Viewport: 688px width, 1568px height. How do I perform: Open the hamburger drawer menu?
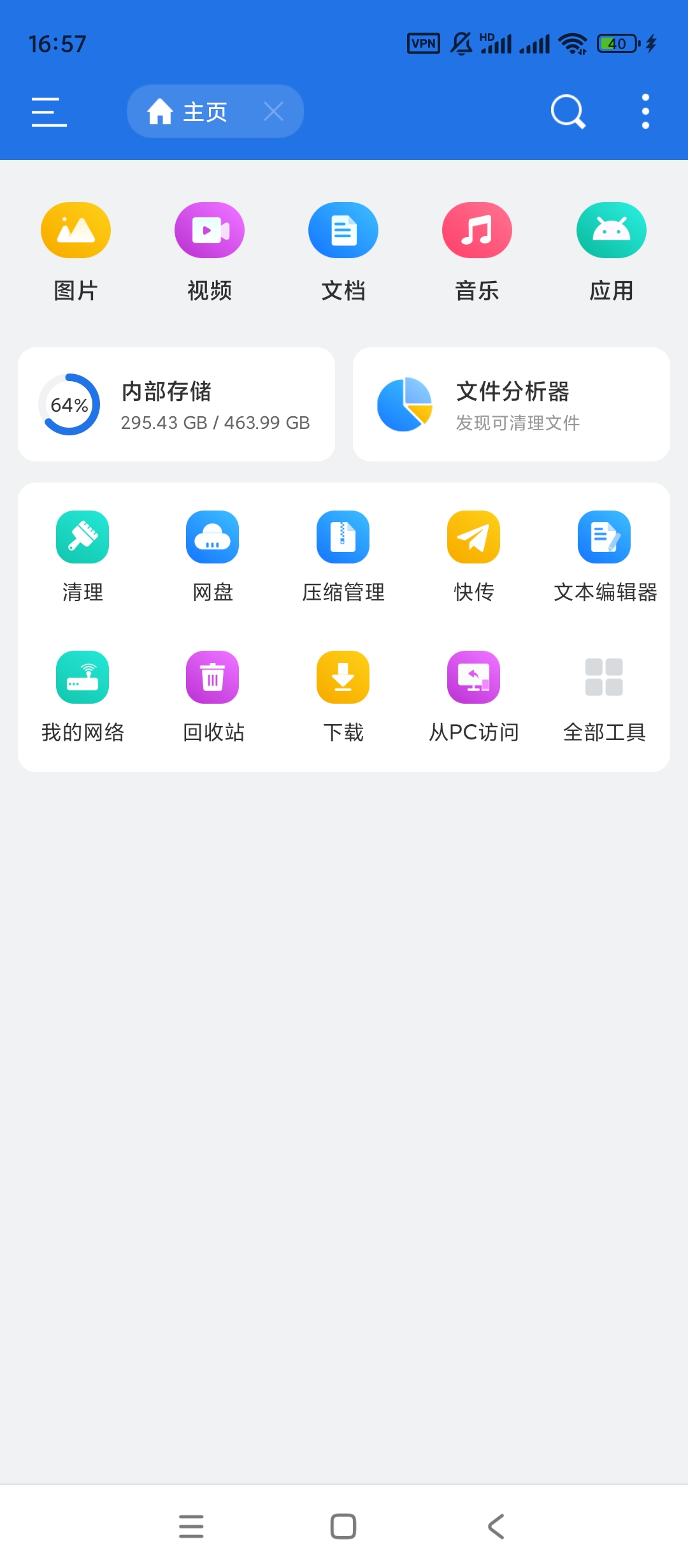coord(49,112)
